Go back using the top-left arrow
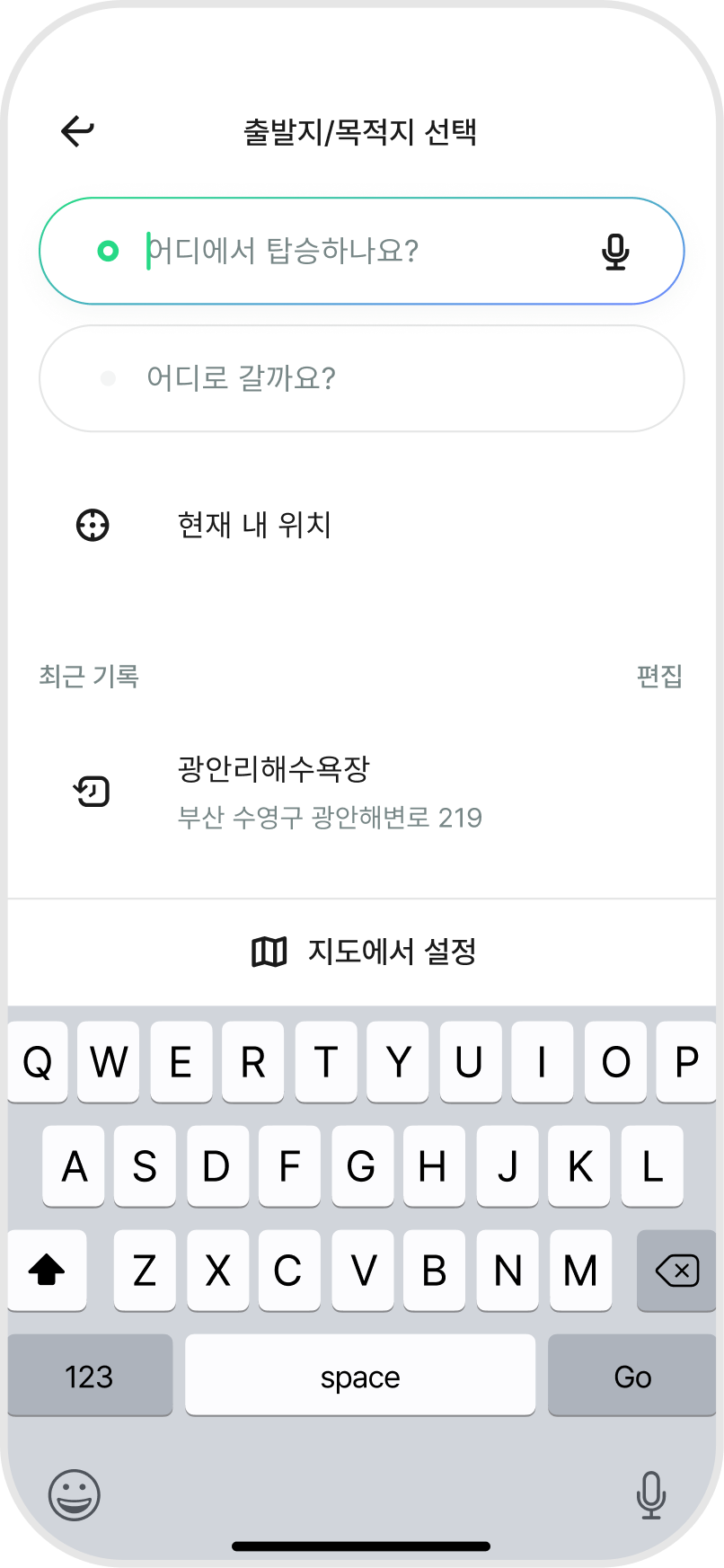Screen dimensions: 724x1568 (x=77, y=131)
